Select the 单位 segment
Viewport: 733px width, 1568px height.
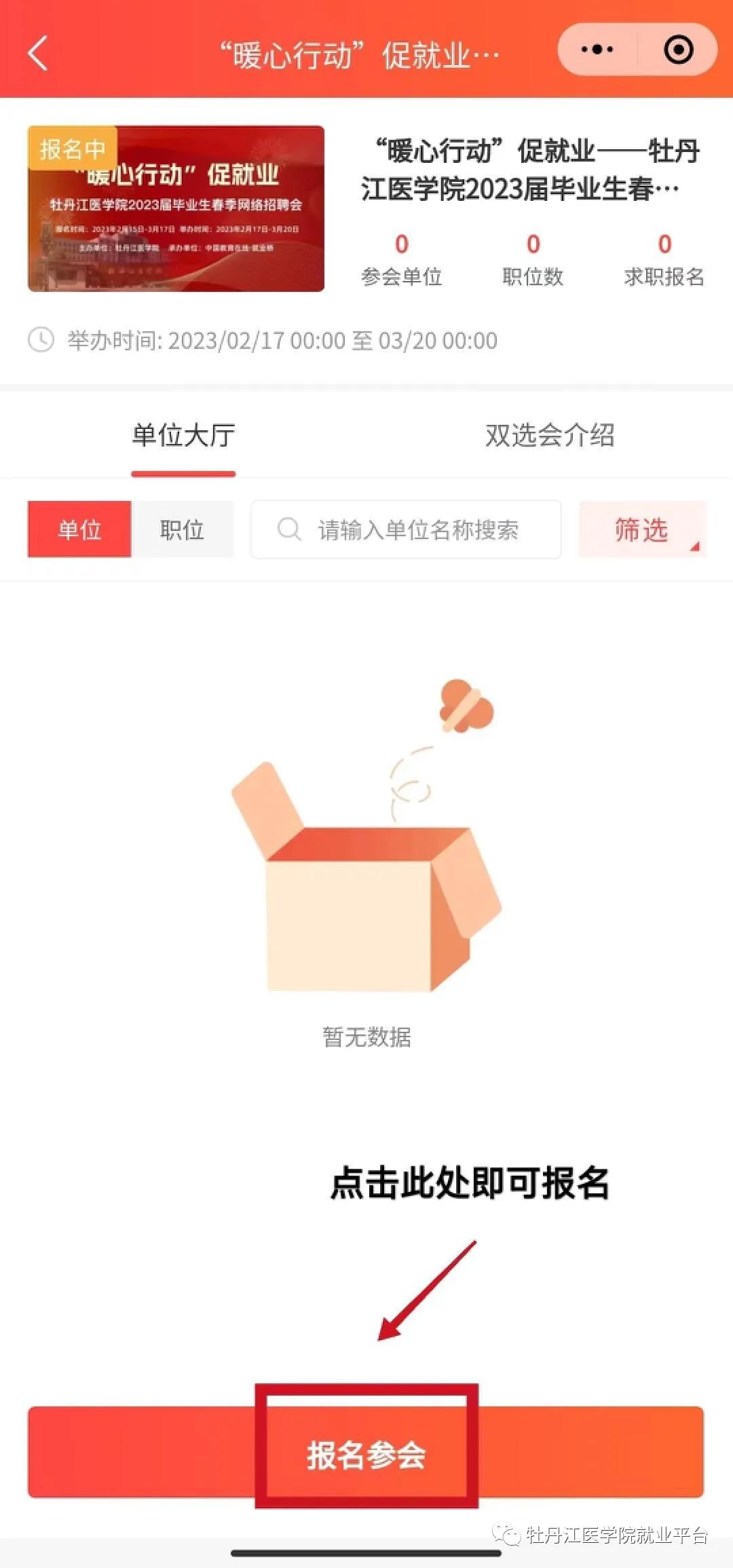(x=79, y=529)
